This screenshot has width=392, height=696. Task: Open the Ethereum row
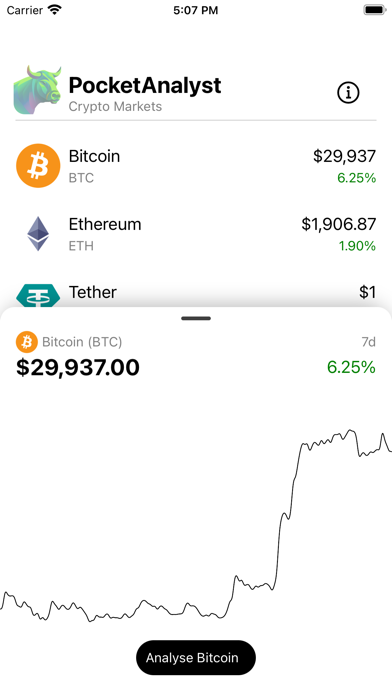(196, 234)
